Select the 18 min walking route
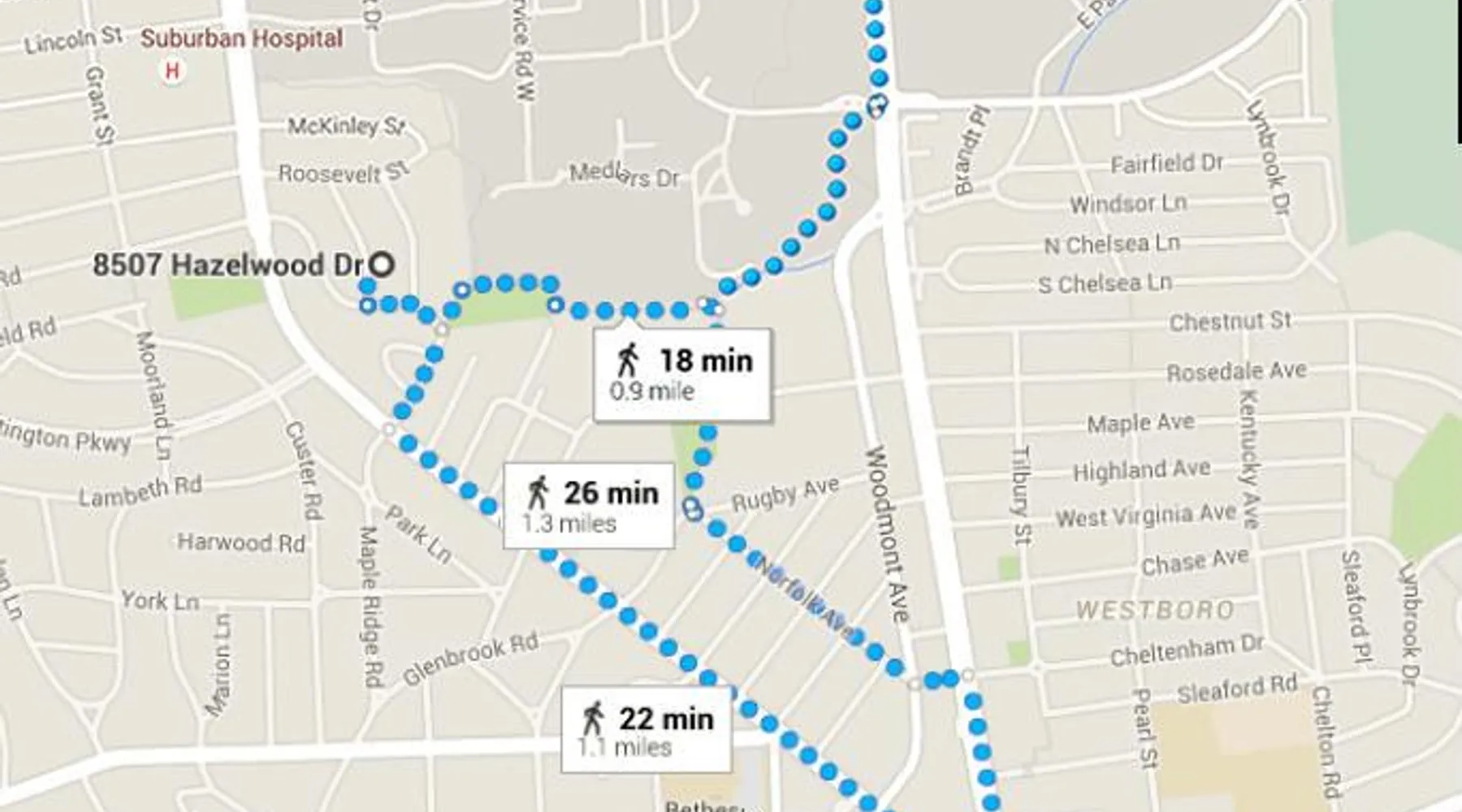 [x=682, y=374]
